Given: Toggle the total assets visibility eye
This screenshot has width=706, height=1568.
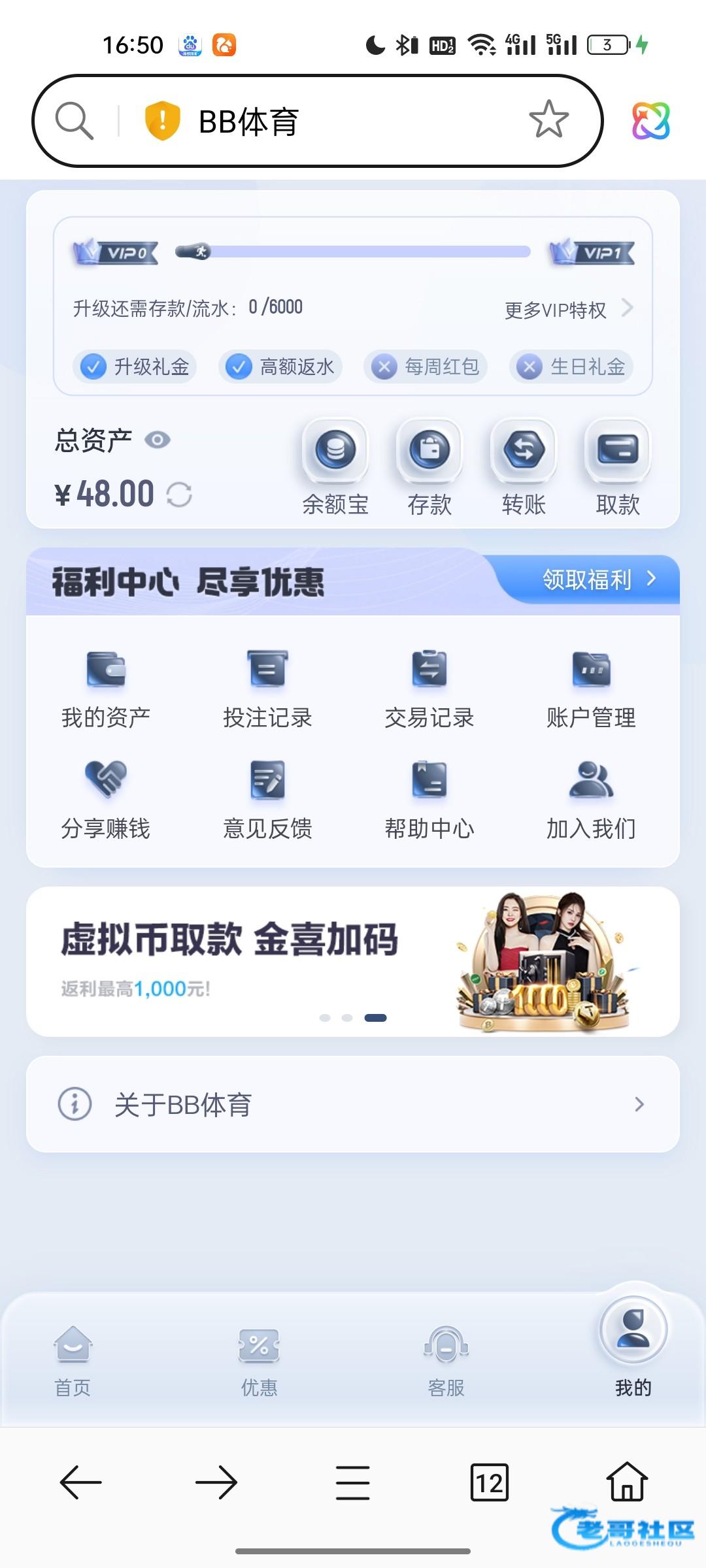Looking at the screenshot, I should (x=158, y=440).
